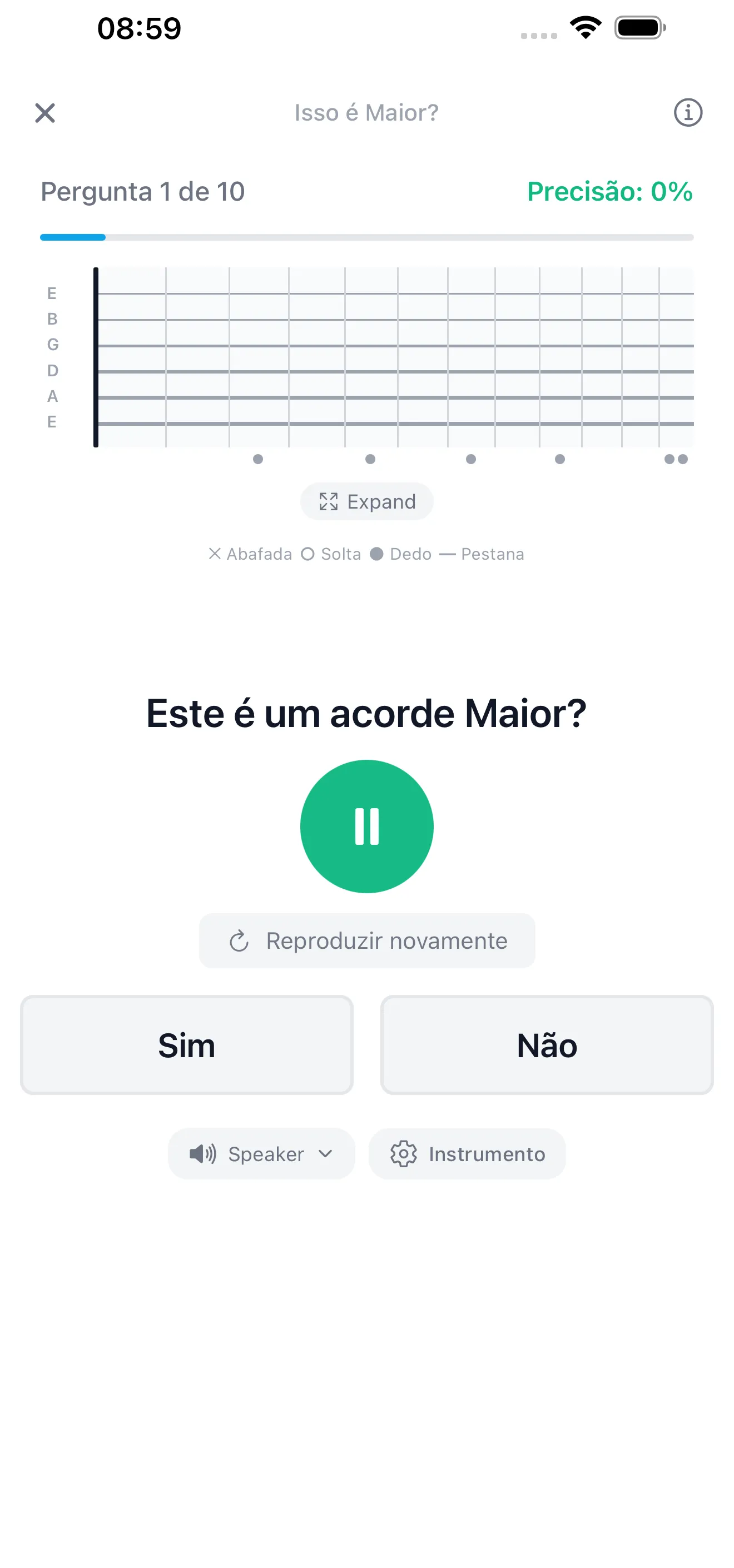Click the Abafada X marker in the legend

click(x=216, y=554)
